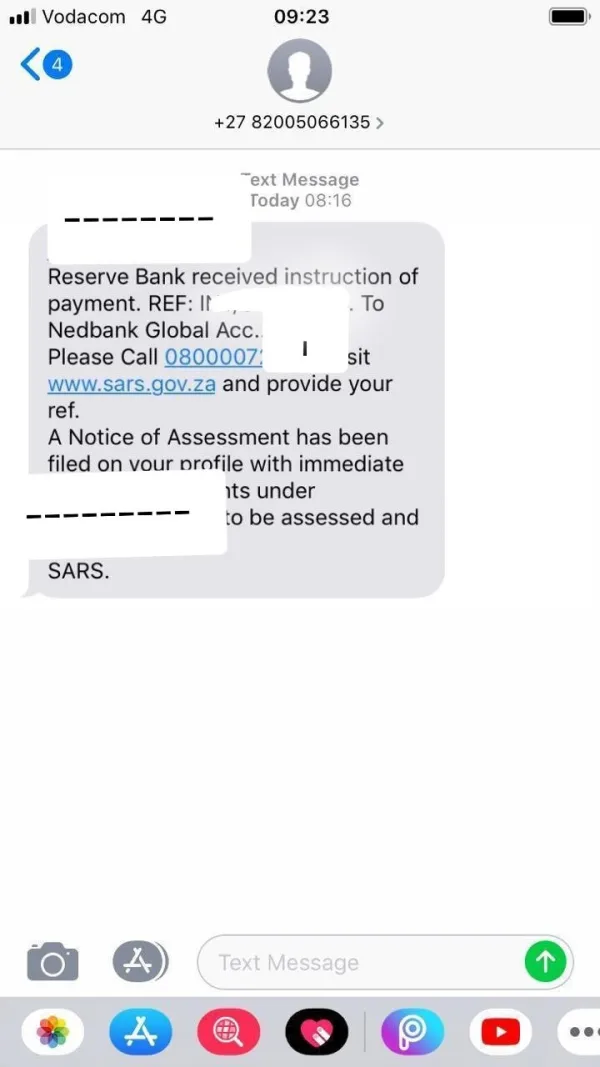The image size is (600, 1067).
Task: Open the PicsArt app in the drawer
Action: pos(412,1032)
